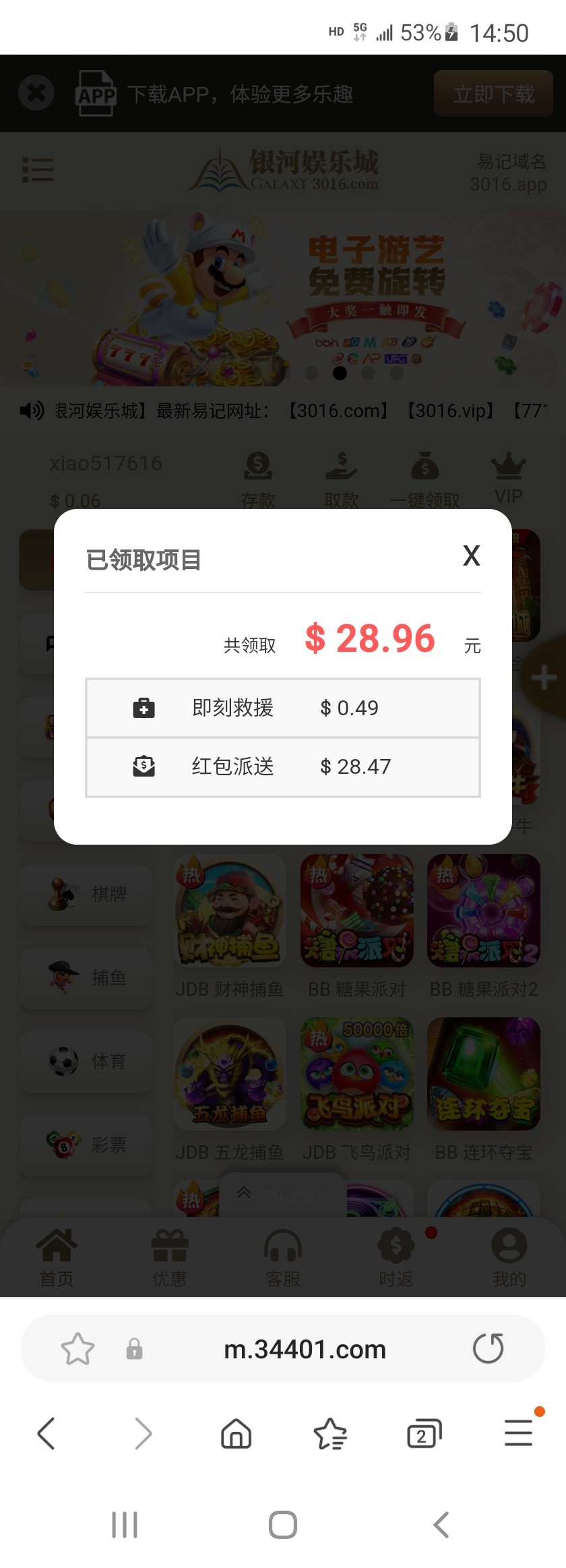Tap the browser address bar showing m.34401.com
The width and height of the screenshot is (566, 1568).
[305, 1348]
